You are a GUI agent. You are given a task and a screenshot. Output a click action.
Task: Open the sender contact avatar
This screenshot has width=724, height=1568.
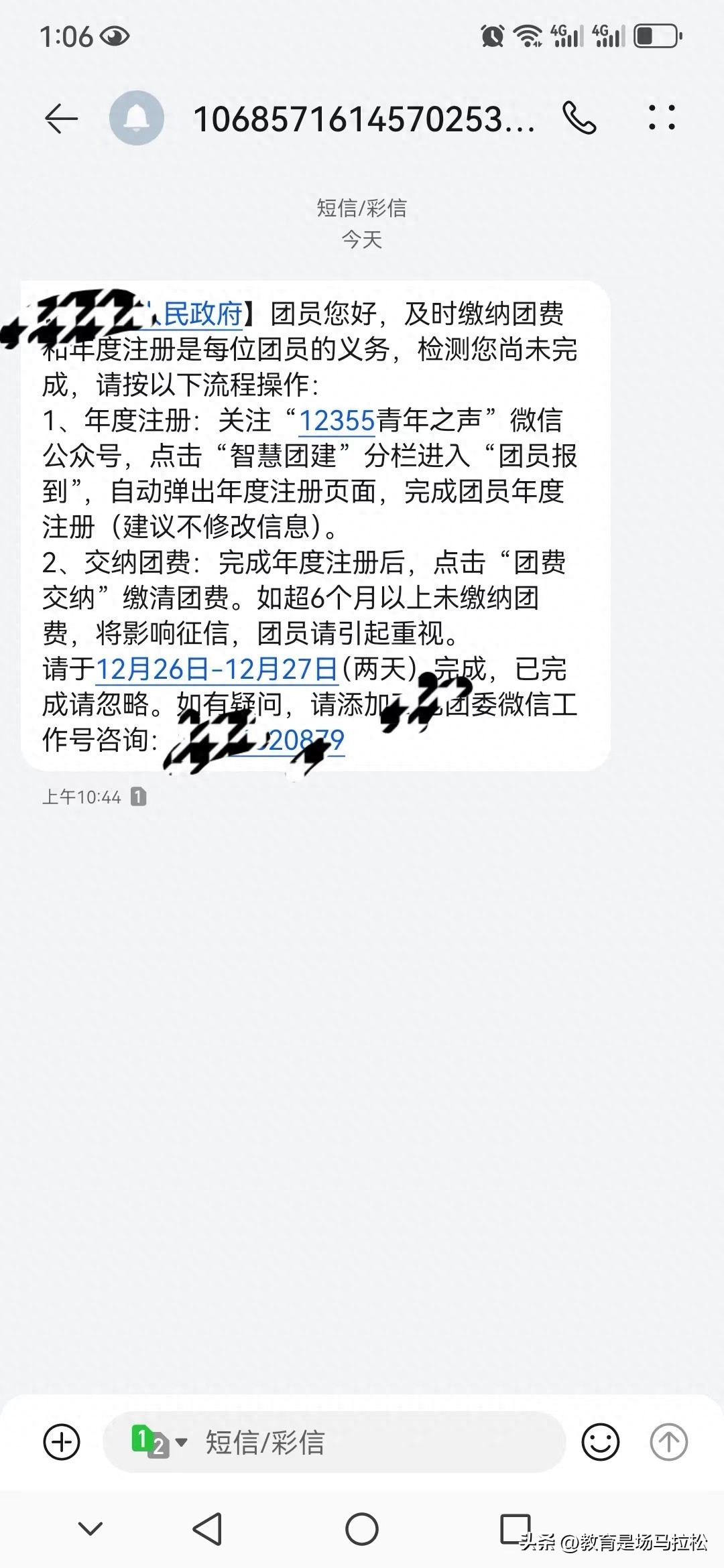(x=137, y=118)
